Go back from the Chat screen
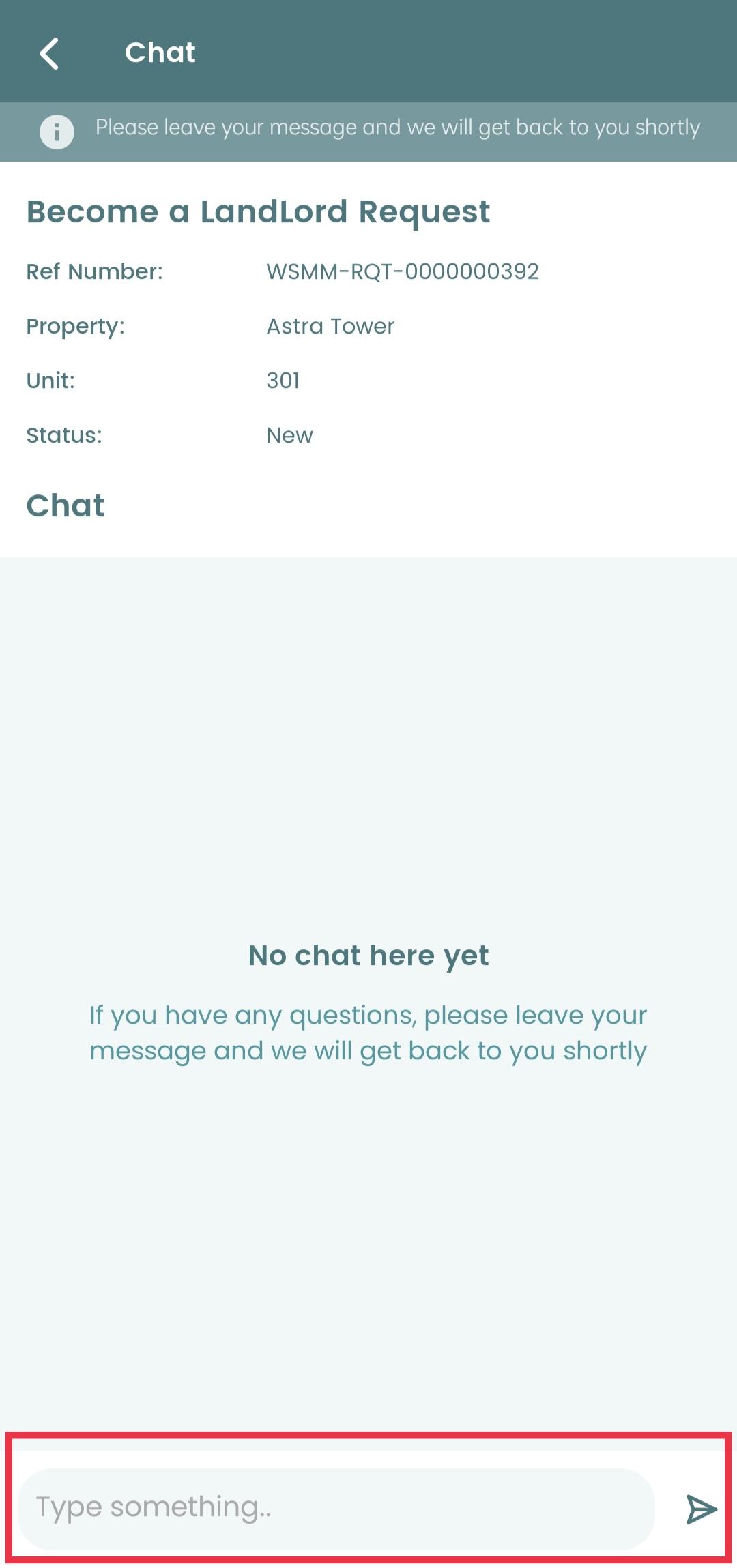Screen dimensions: 737x1568 49,53
